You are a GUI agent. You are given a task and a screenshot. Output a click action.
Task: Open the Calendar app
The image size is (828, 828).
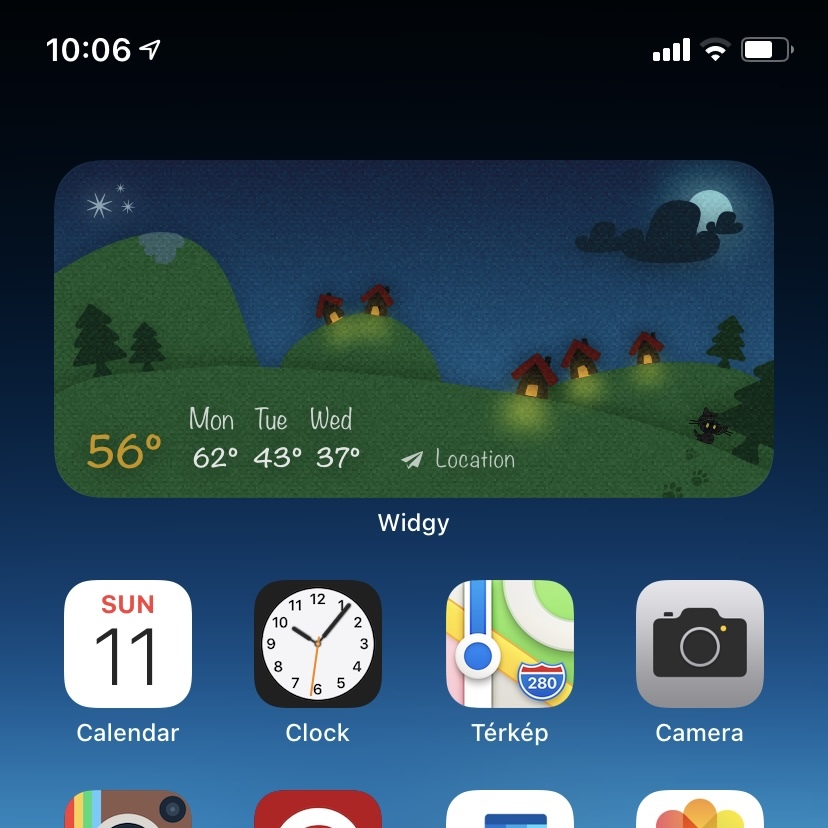pyautogui.click(x=128, y=644)
